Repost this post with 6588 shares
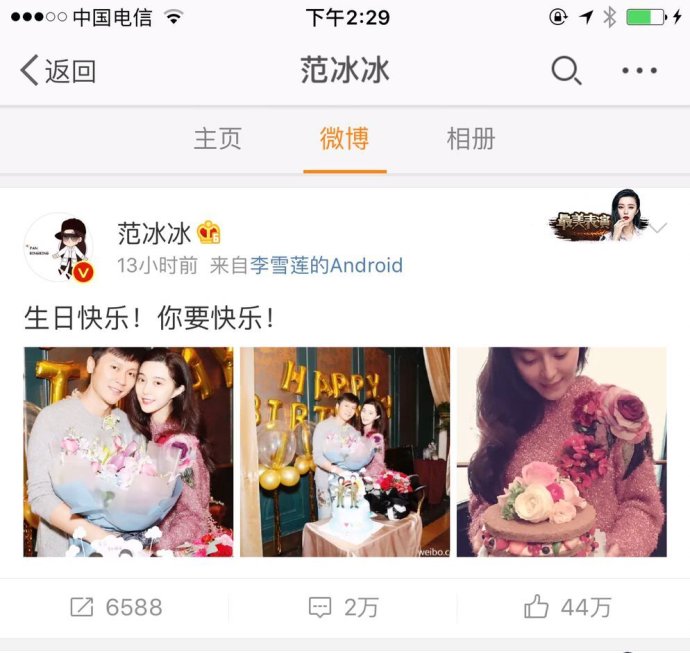Image resolution: width=690 pixels, height=653 pixels. (115, 607)
